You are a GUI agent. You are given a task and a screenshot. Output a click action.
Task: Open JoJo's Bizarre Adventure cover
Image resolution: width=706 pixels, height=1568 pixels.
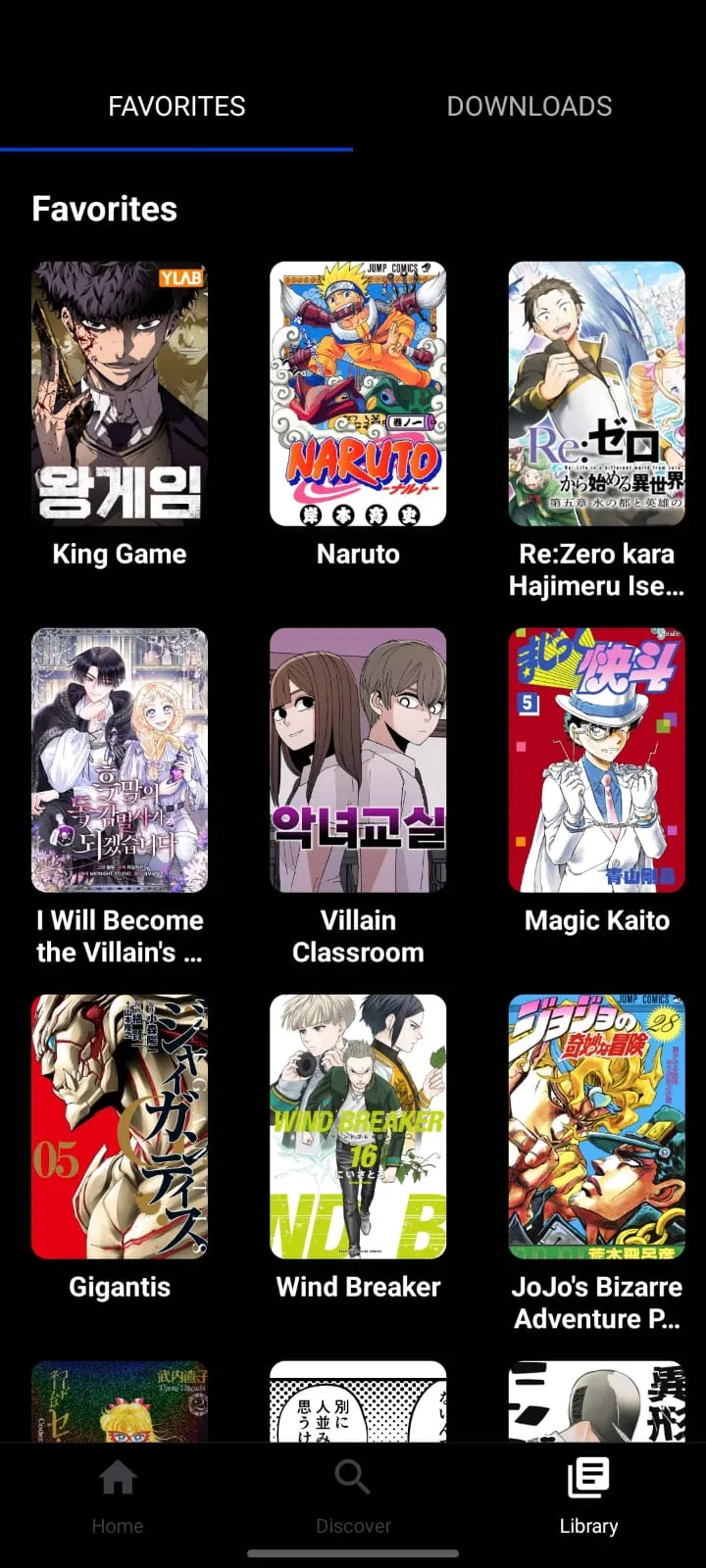(x=597, y=1124)
